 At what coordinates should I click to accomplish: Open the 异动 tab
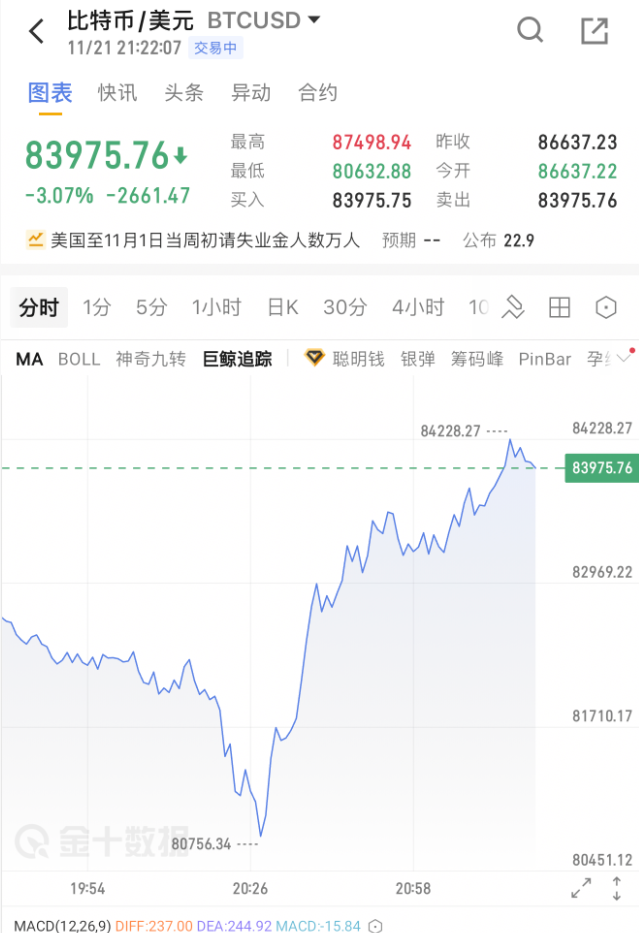[251, 93]
